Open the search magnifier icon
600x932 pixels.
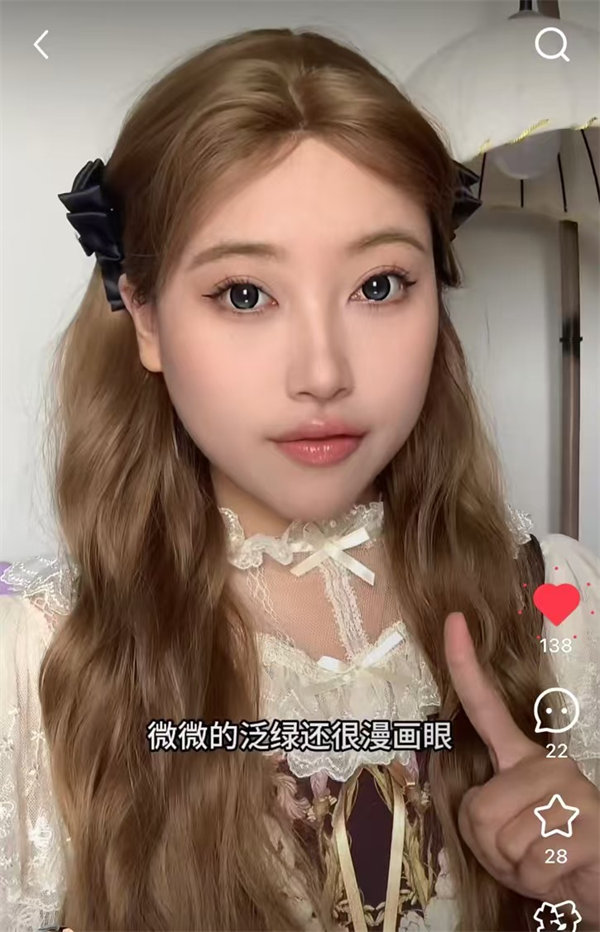(551, 45)
